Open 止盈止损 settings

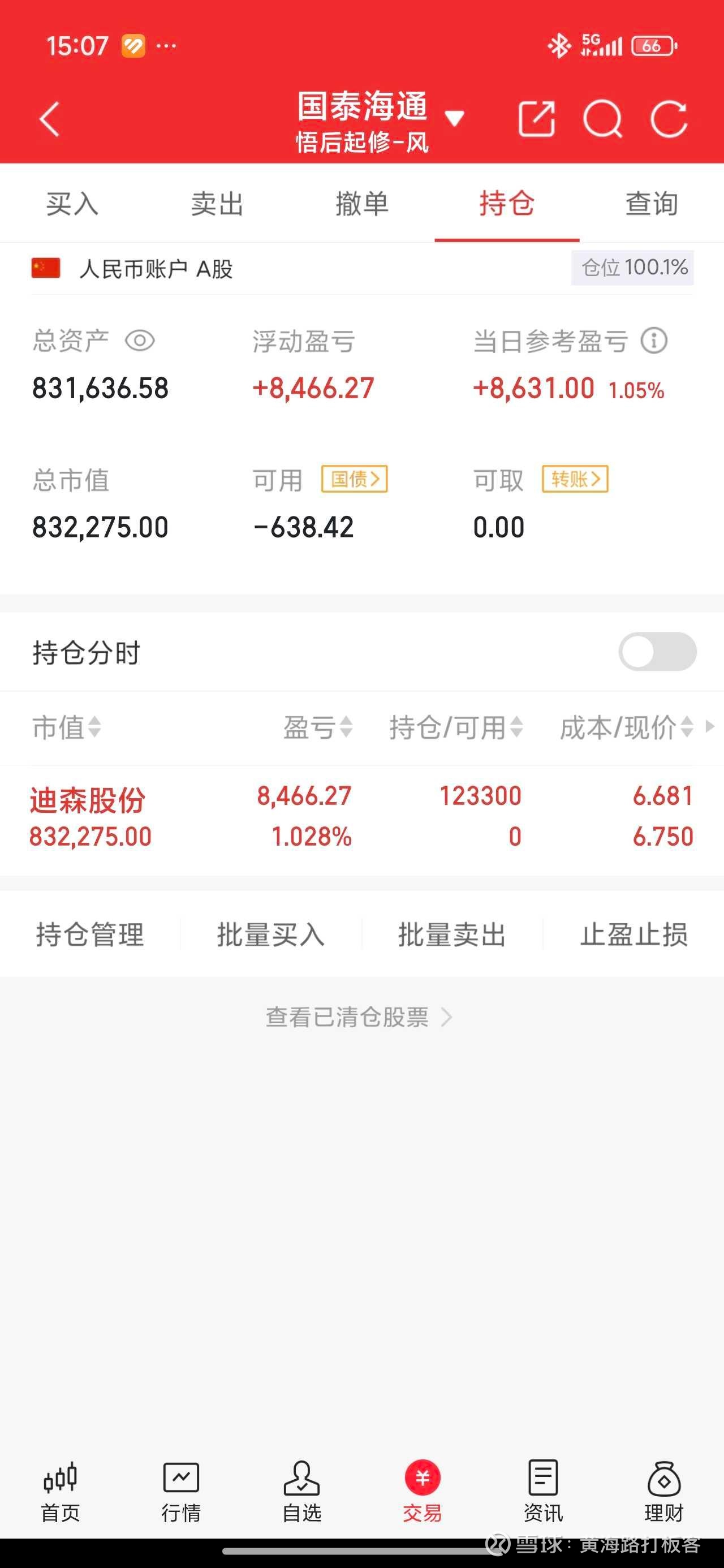tap(634, 934)
